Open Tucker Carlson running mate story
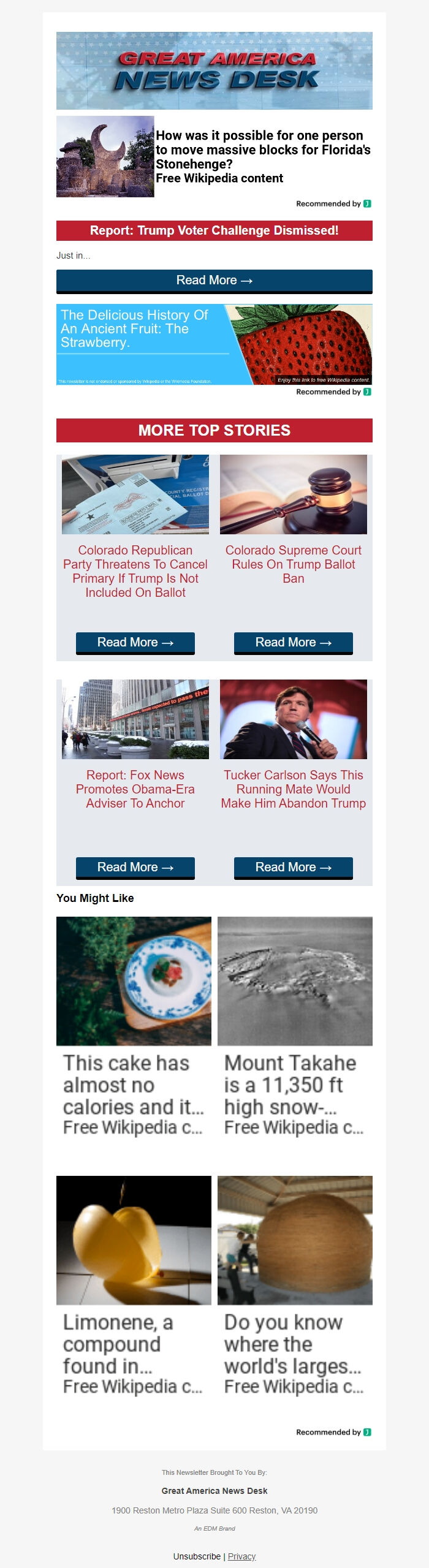 (x=293, y=789)
